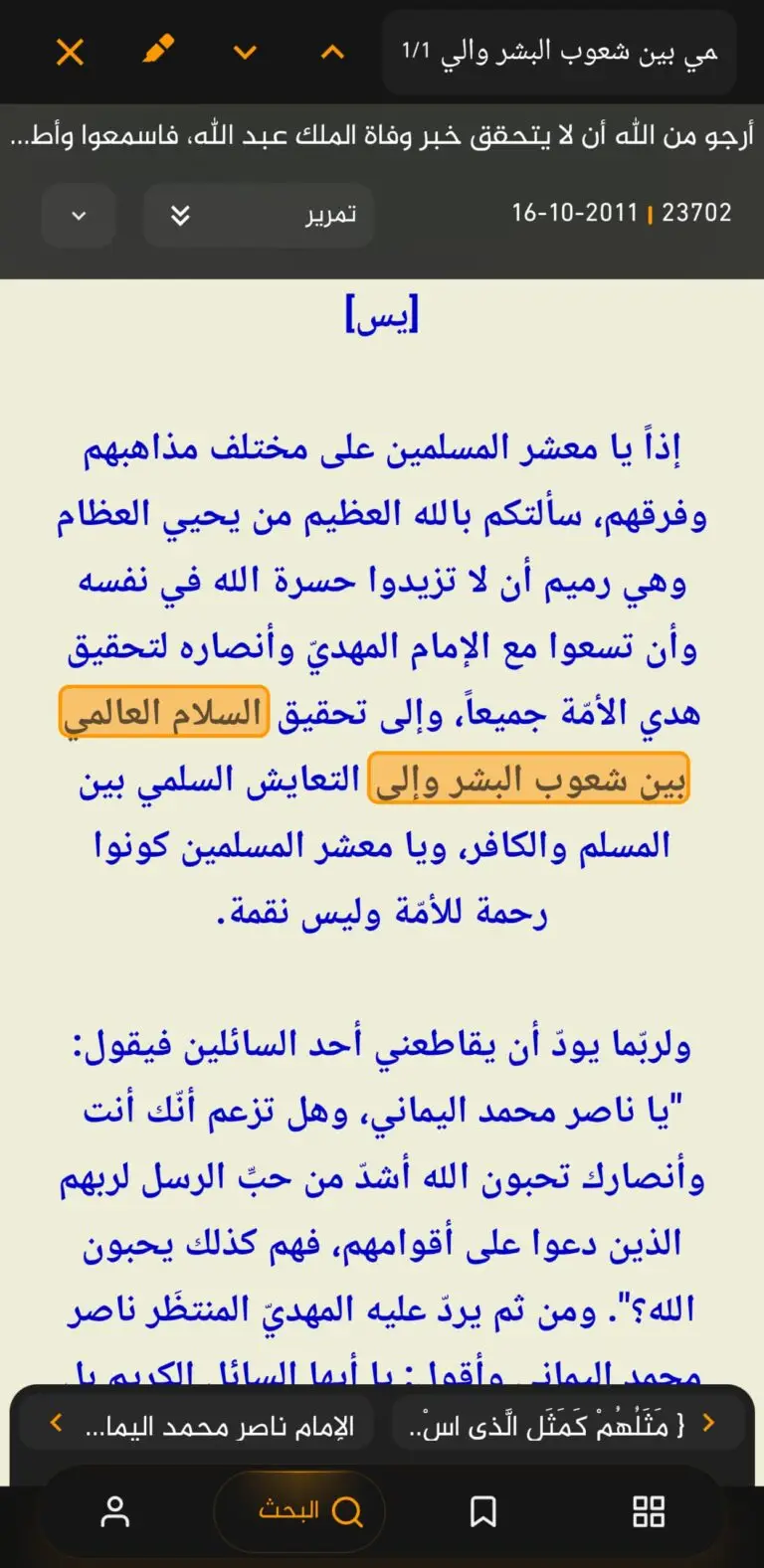Jump to next match with down chevron icon
The height and width of the screenshot is (1568, 764).
[245, 52]
